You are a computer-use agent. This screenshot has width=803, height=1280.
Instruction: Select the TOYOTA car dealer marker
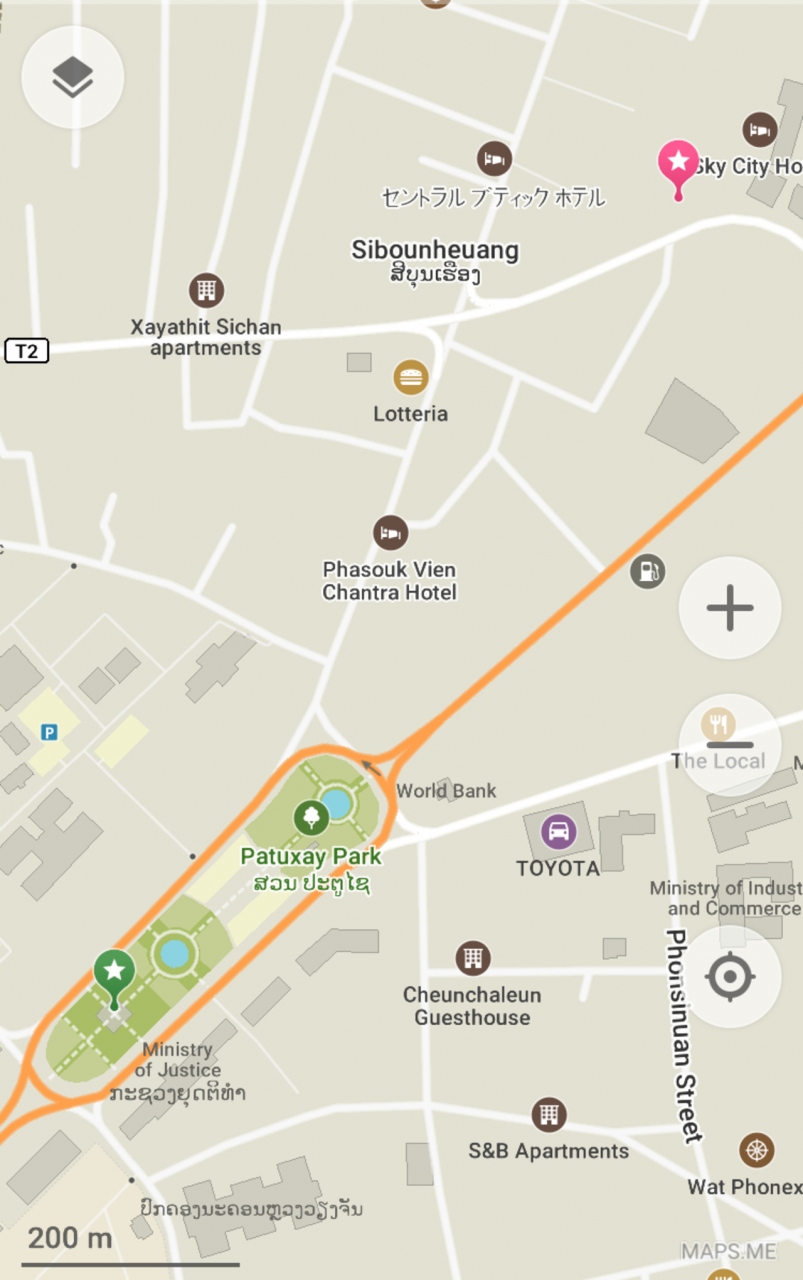coord(558,831)
